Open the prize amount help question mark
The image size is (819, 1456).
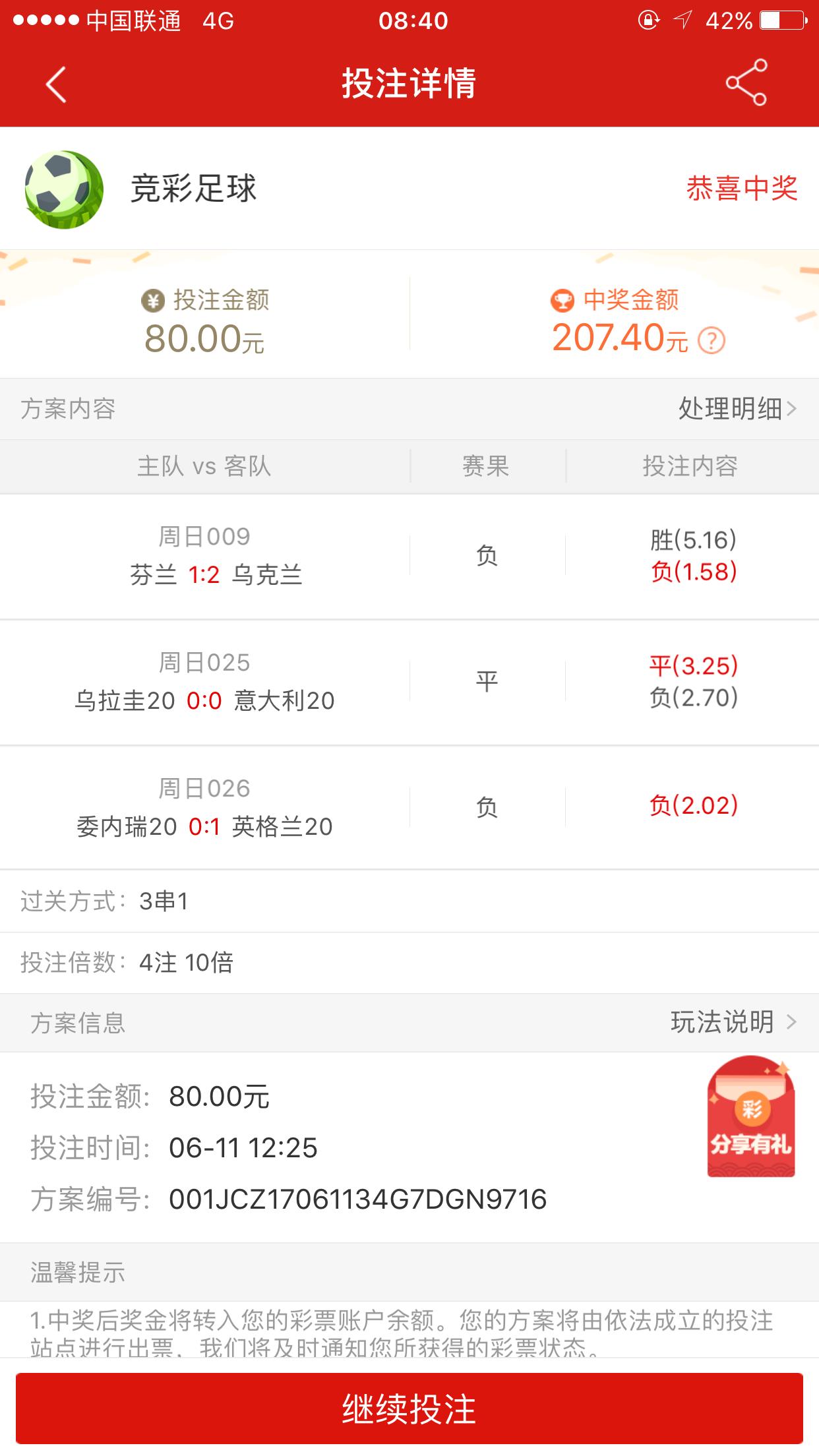(x=712, y=341)
